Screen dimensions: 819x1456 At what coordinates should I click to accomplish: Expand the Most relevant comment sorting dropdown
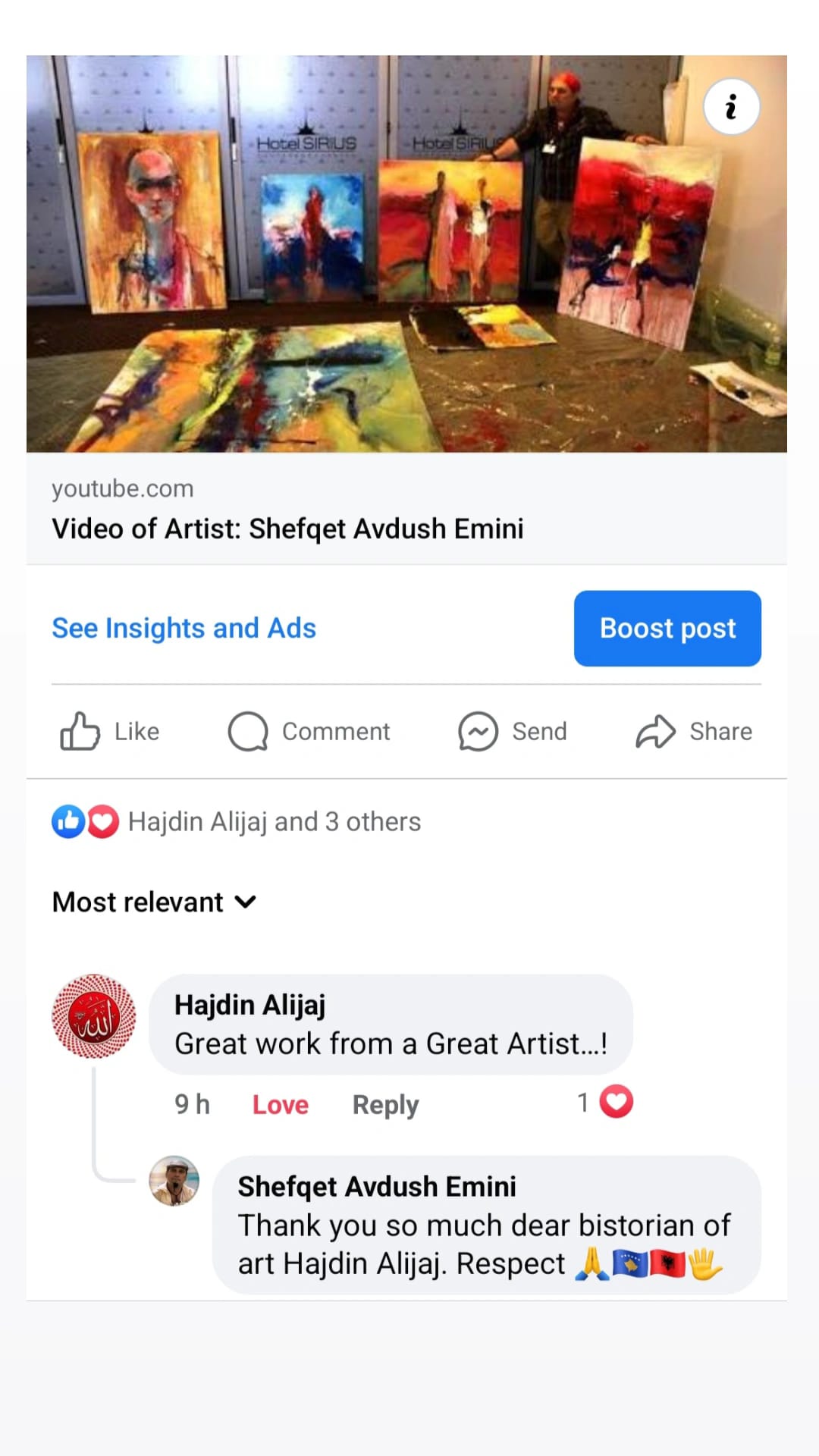click(x=154, y=902)
